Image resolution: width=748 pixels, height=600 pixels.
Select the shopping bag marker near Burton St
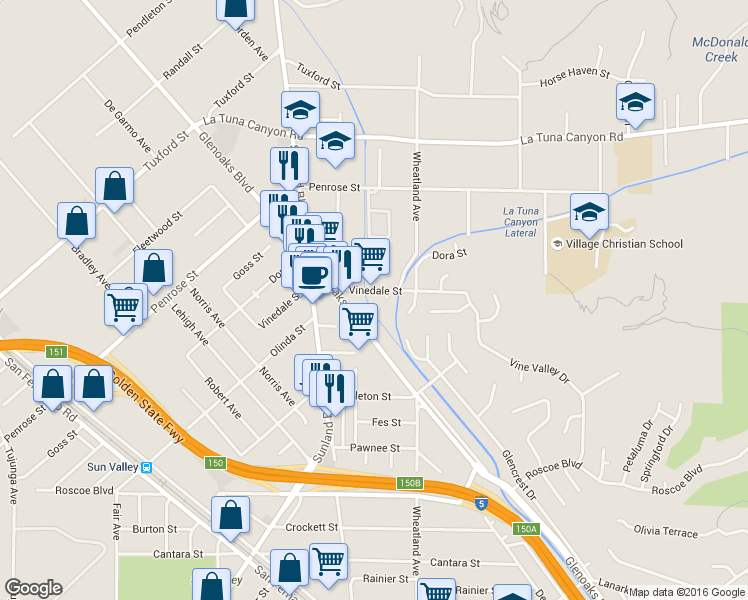(x=230, y=516)
